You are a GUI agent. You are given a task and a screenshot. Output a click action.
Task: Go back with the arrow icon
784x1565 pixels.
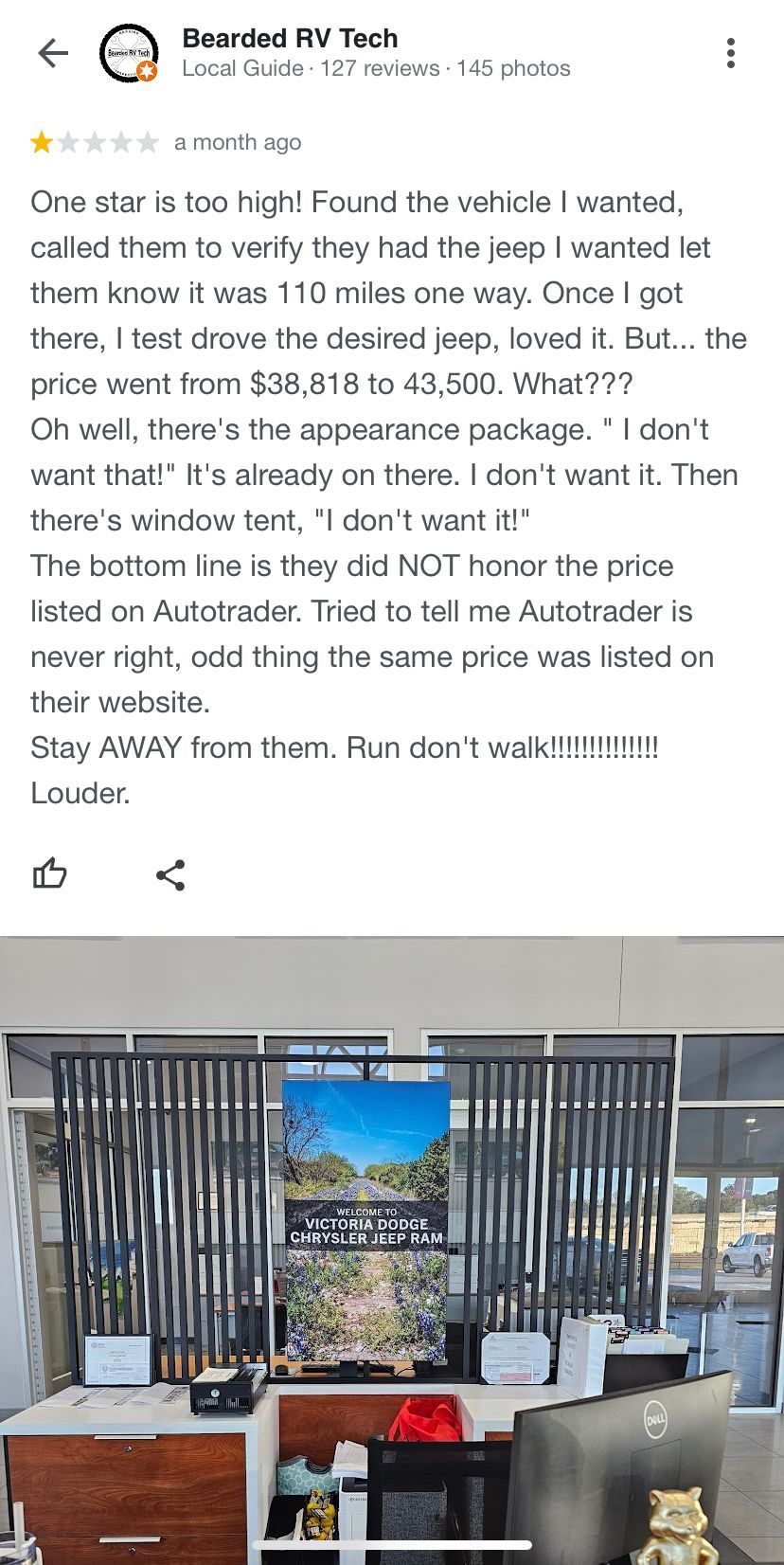coord(53,53)
